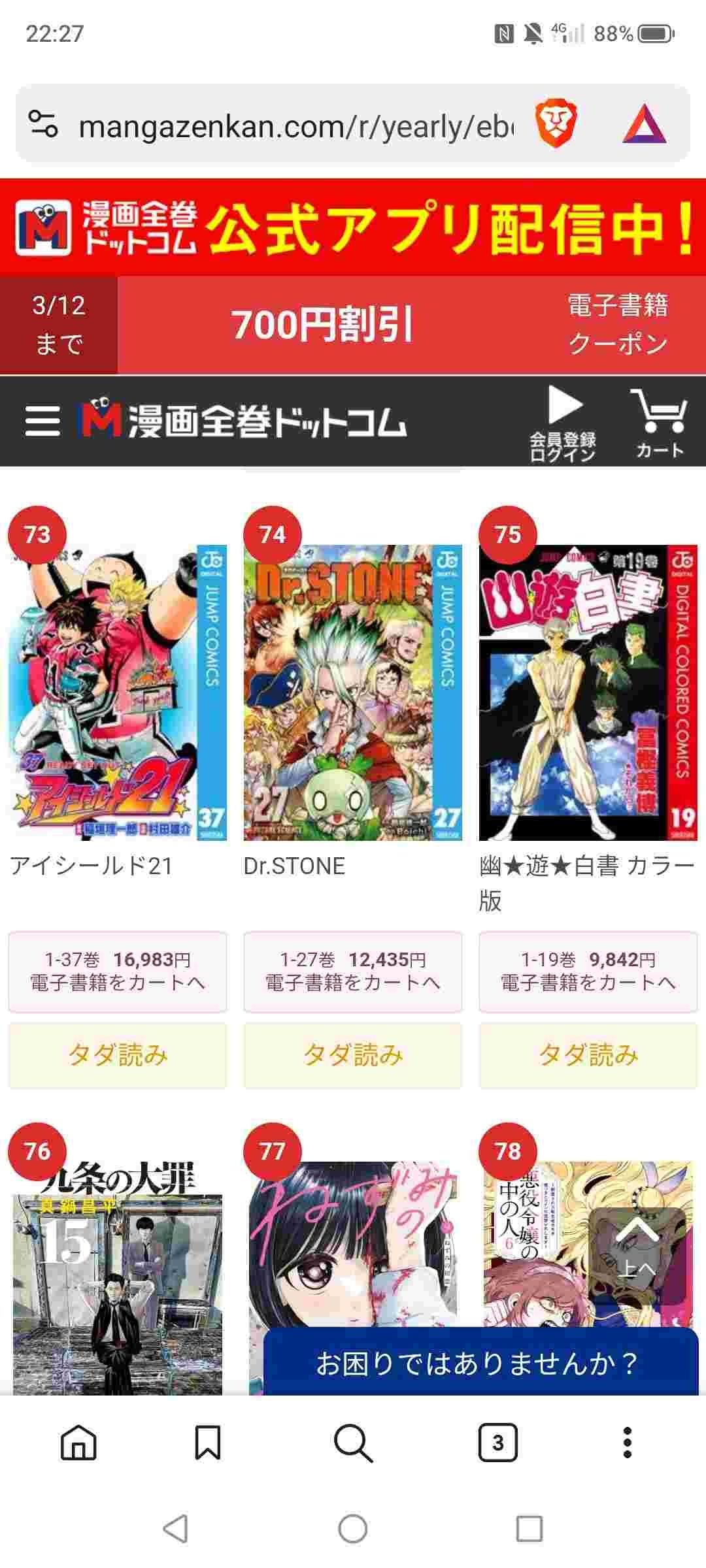Open the お困りではありませんか？ help banner

[x=480, y=1363]
